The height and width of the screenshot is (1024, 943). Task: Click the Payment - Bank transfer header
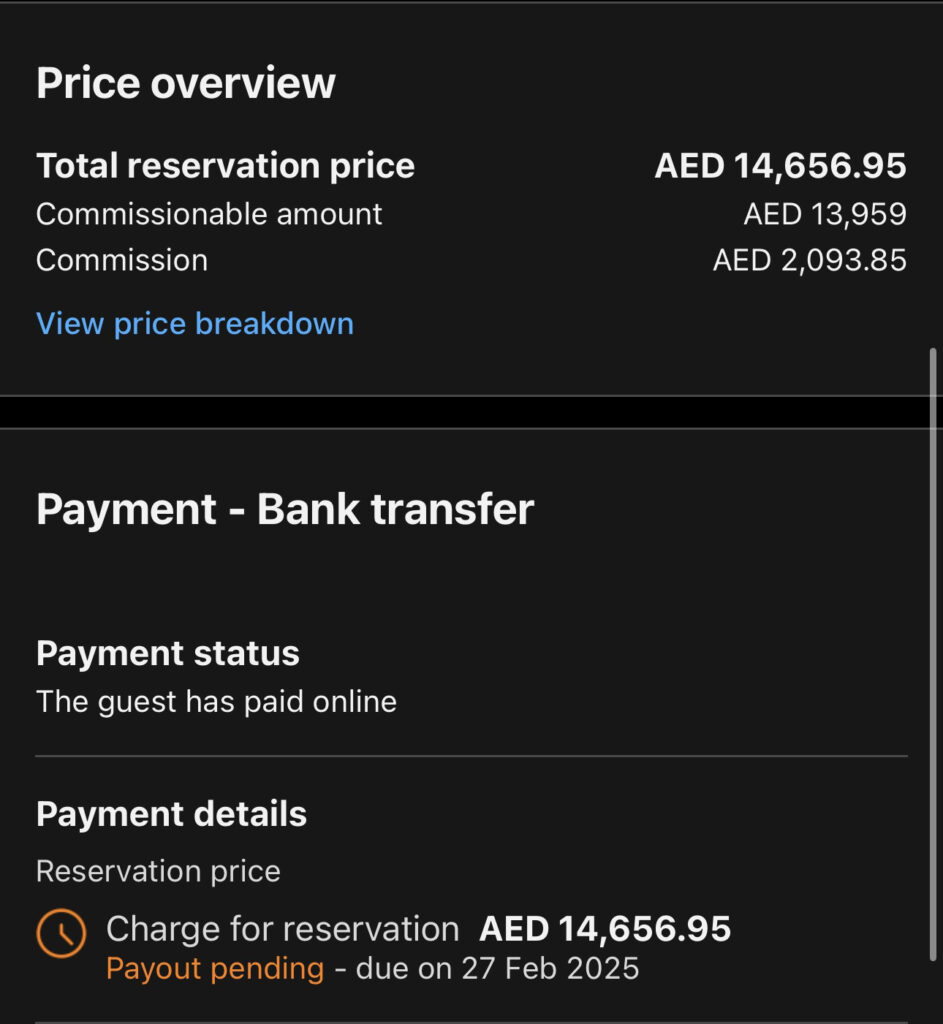285,509
